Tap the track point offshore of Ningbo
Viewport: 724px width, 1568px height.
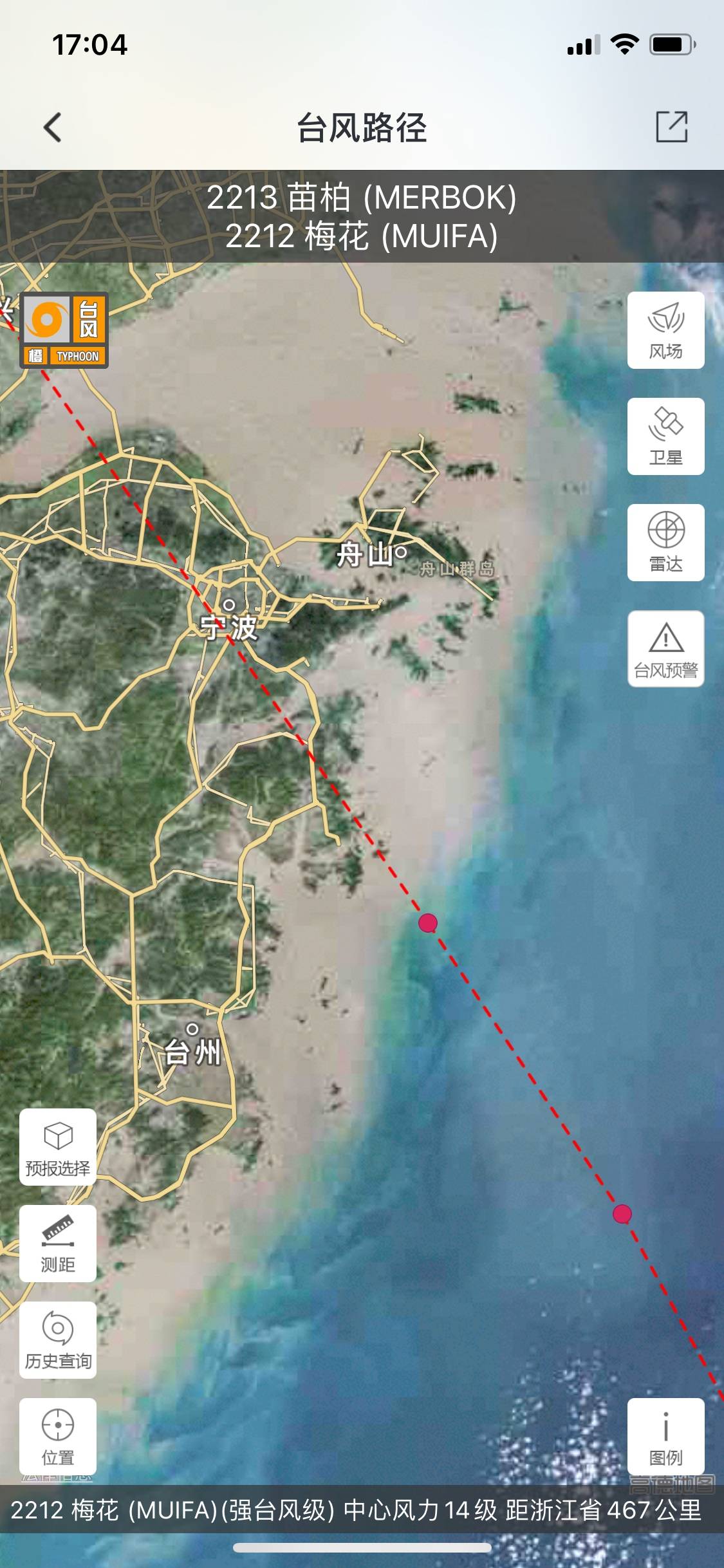pyautogui.click(x=428, y=923)
